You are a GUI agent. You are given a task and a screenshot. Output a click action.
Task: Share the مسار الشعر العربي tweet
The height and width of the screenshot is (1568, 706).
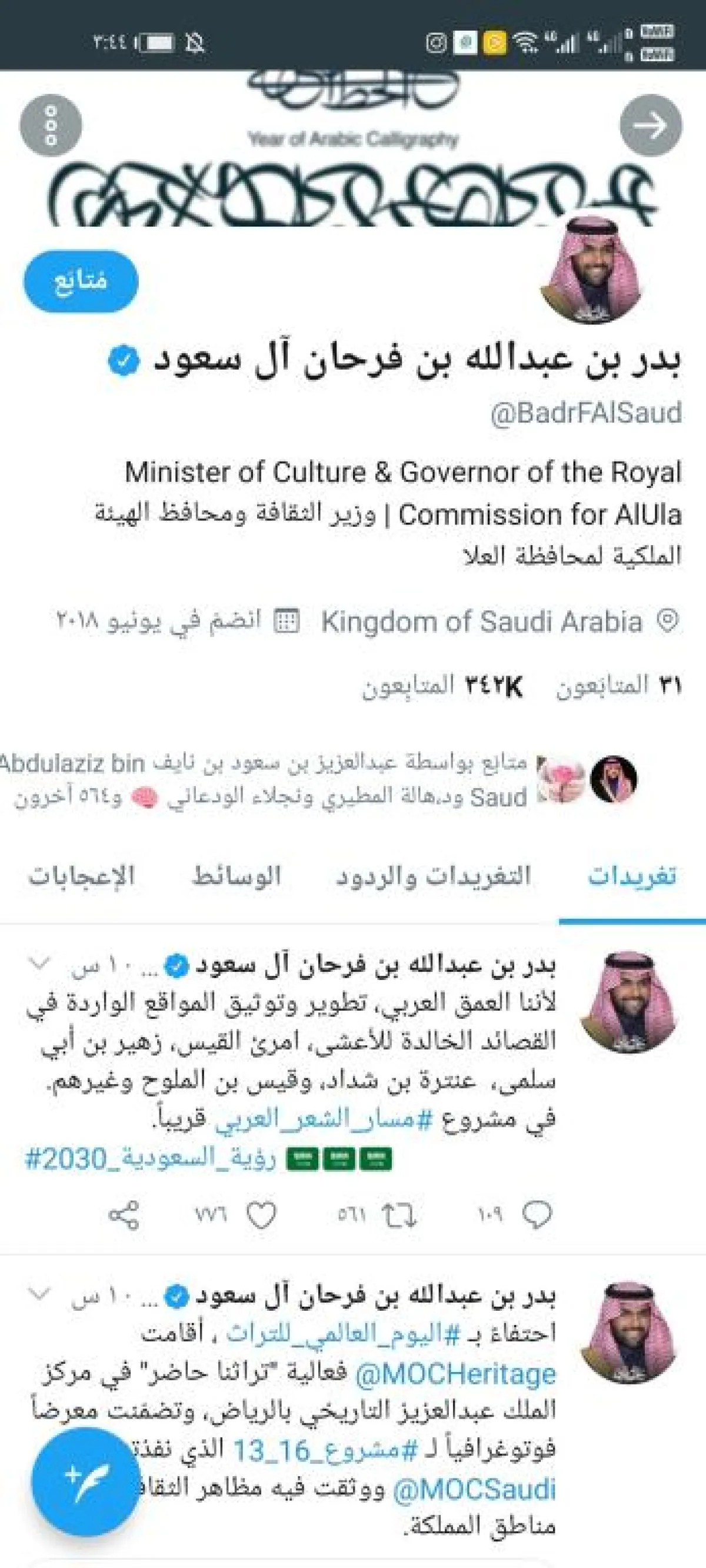[124, 1215]
